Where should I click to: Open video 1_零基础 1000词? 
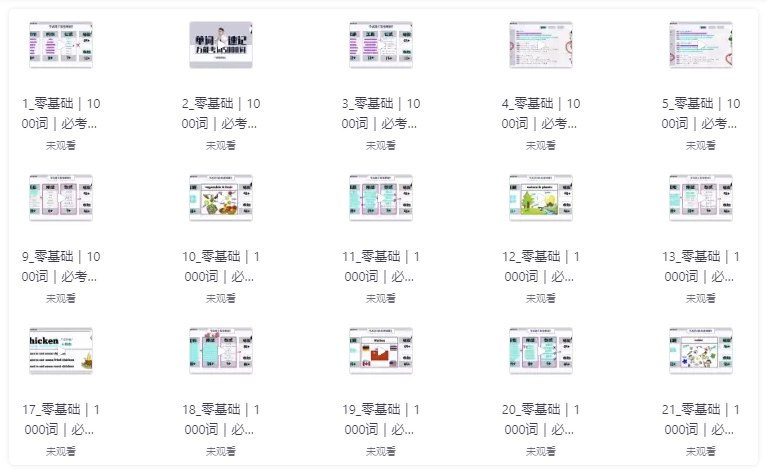[x=61, y=46]
